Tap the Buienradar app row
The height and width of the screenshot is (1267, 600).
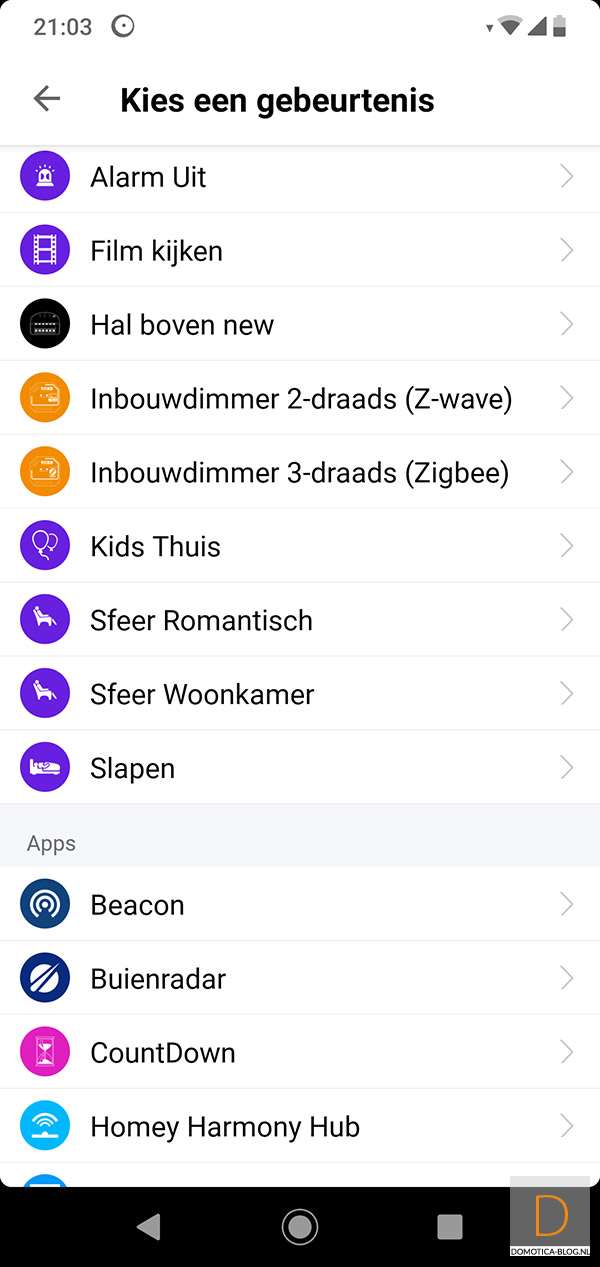click(300, 979)
